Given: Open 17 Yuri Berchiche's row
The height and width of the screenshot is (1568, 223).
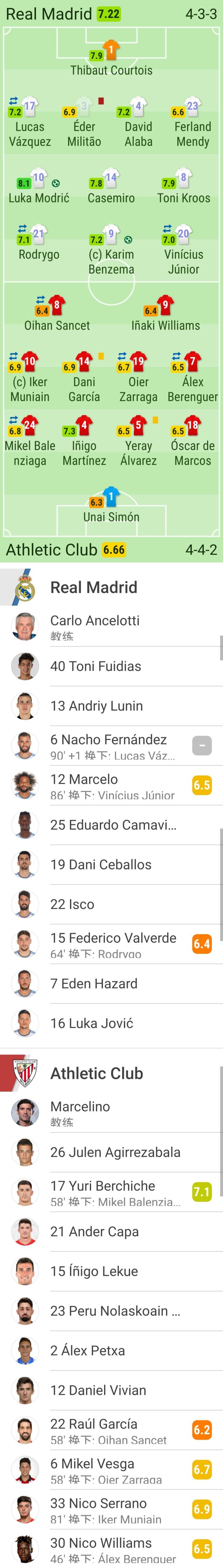Looking at the screenshot, I should pos(116,1192).
